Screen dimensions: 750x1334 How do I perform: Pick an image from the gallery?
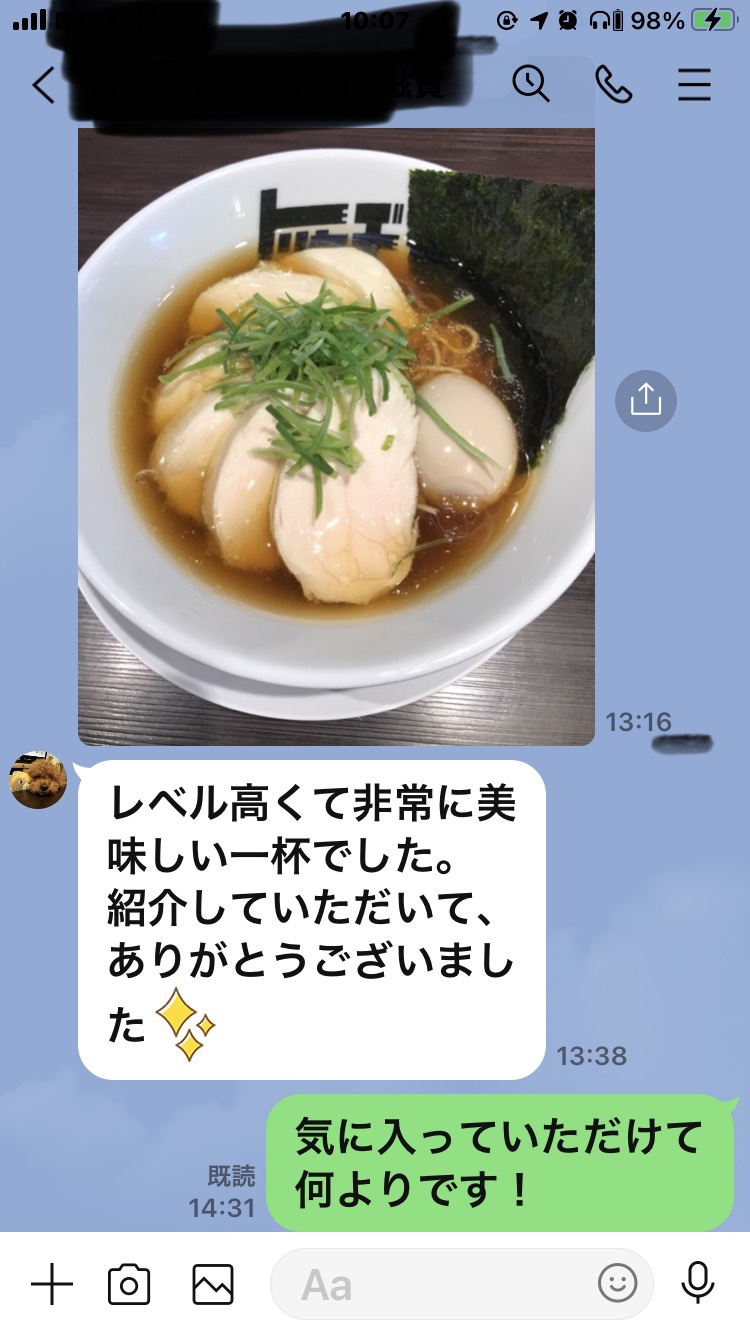pyautogui.click(x=213, y=1284)
